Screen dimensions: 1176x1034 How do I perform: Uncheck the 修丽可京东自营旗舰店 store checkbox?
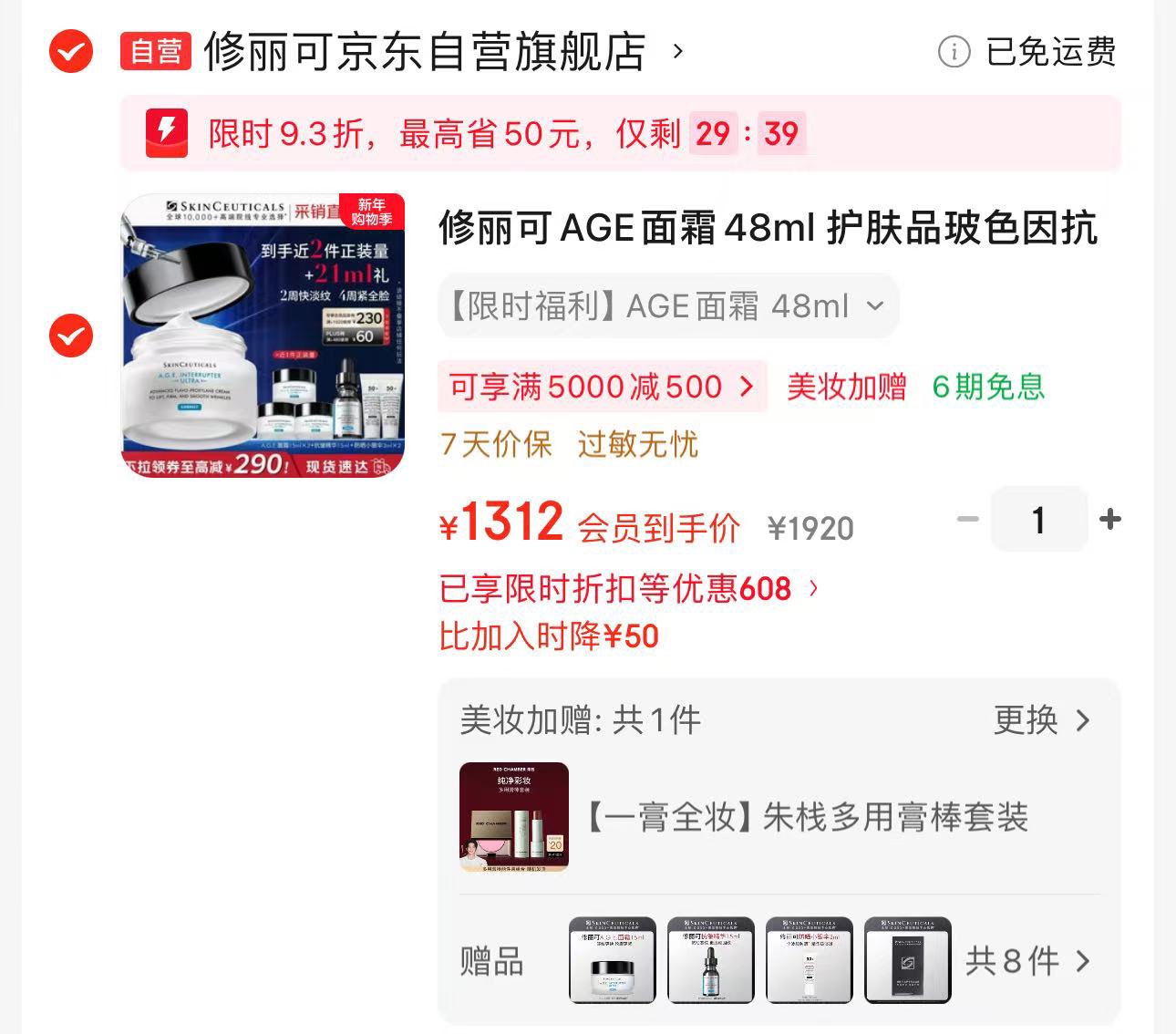coord(70,51)
